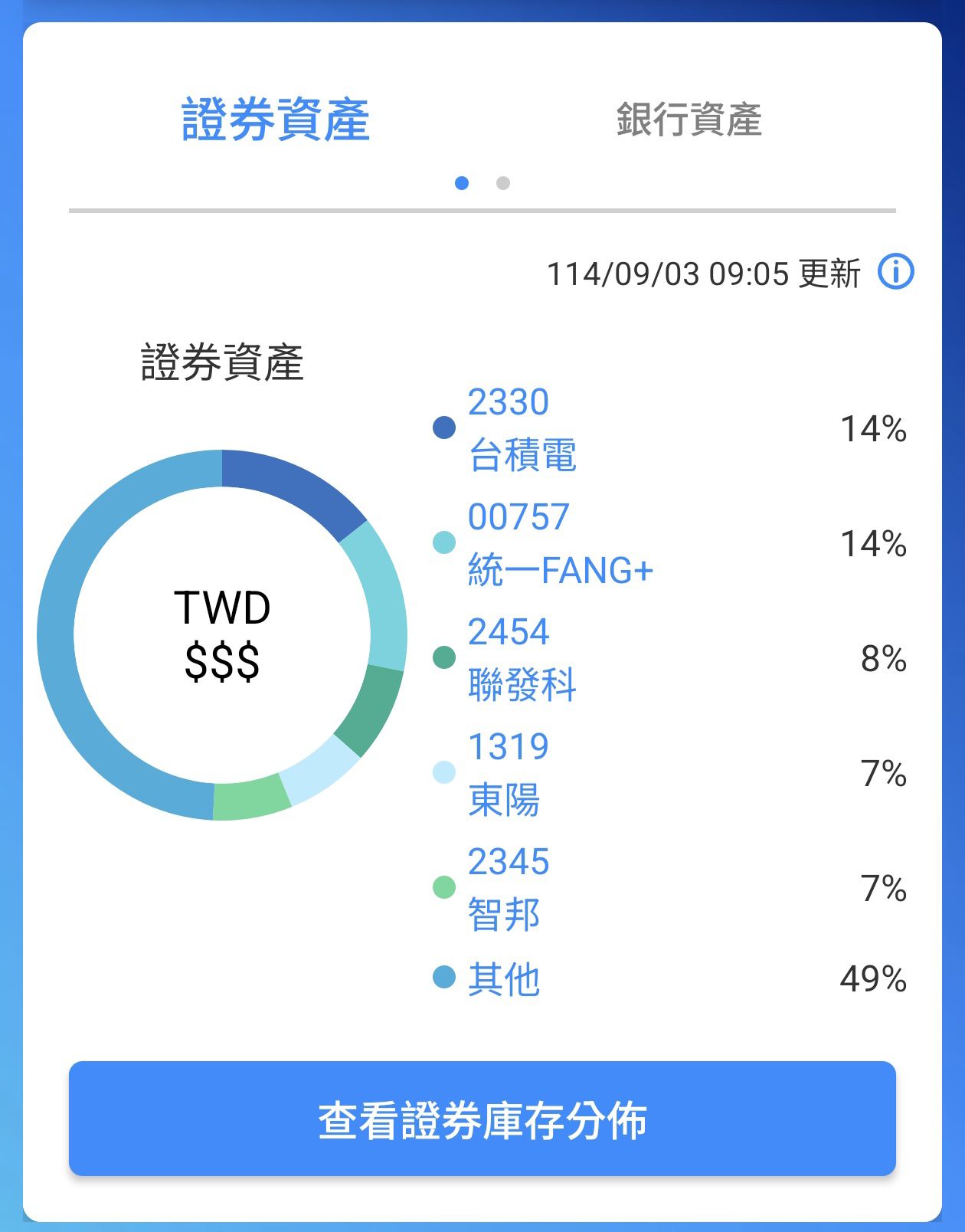Go to the second page indicator dot

(503, 183)
